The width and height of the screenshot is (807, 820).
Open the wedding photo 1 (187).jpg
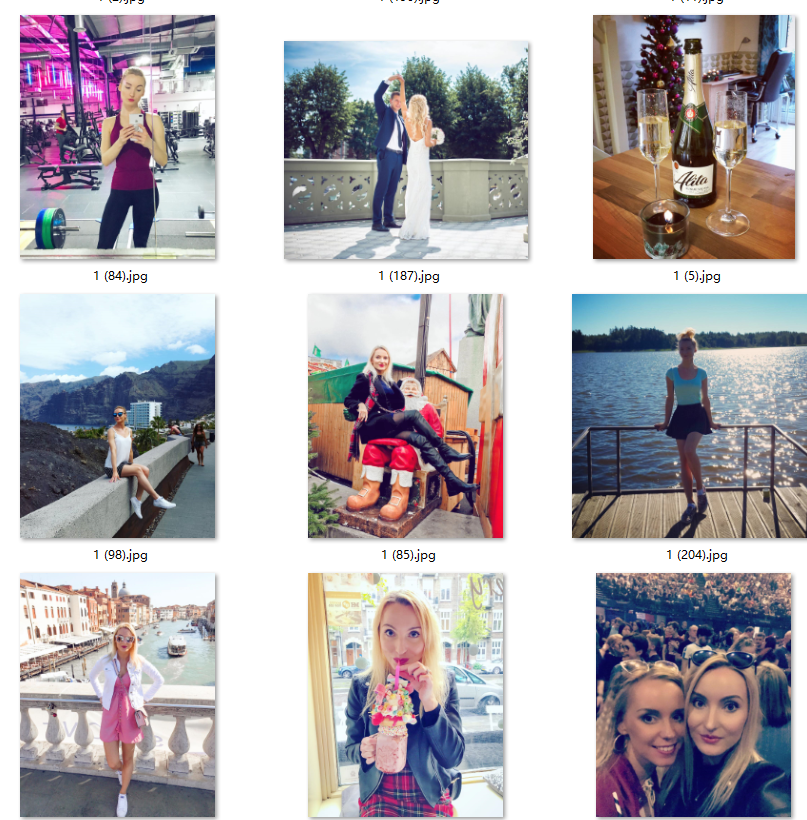(406, 150)
